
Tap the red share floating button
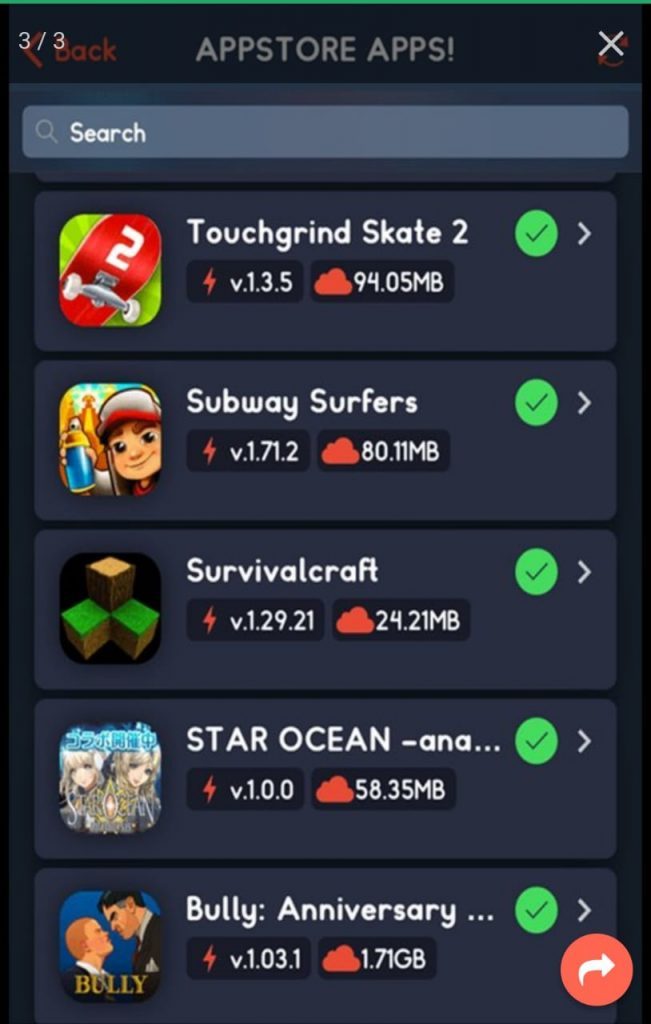click(x=596, y=968)
